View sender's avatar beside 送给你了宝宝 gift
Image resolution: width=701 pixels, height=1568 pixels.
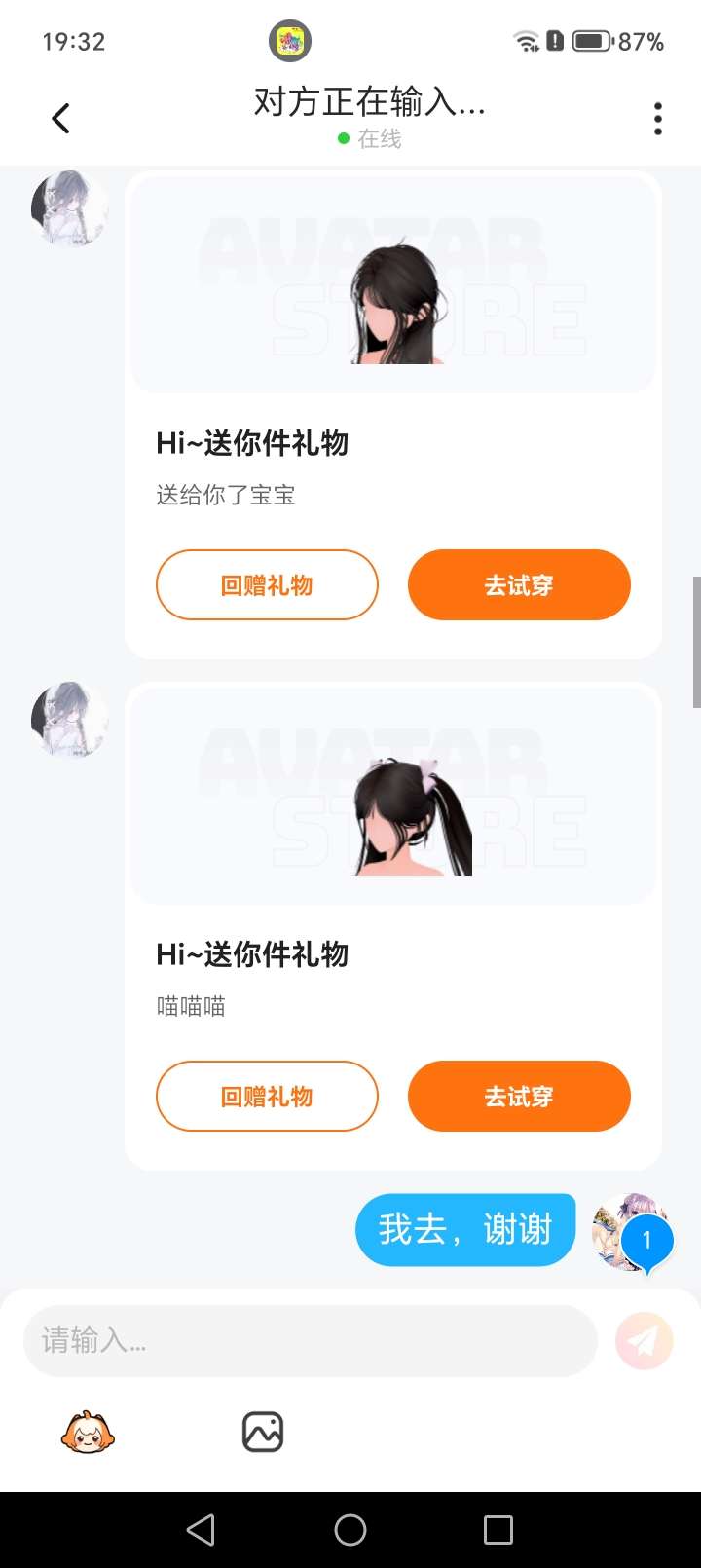(x=69, y=208)
